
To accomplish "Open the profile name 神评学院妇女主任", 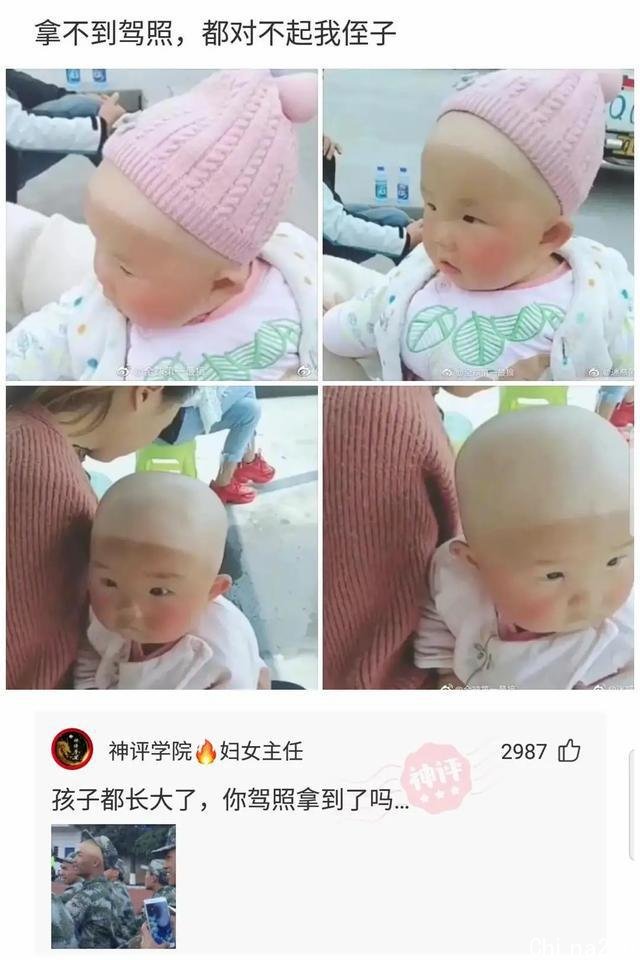I will point(205,751).
